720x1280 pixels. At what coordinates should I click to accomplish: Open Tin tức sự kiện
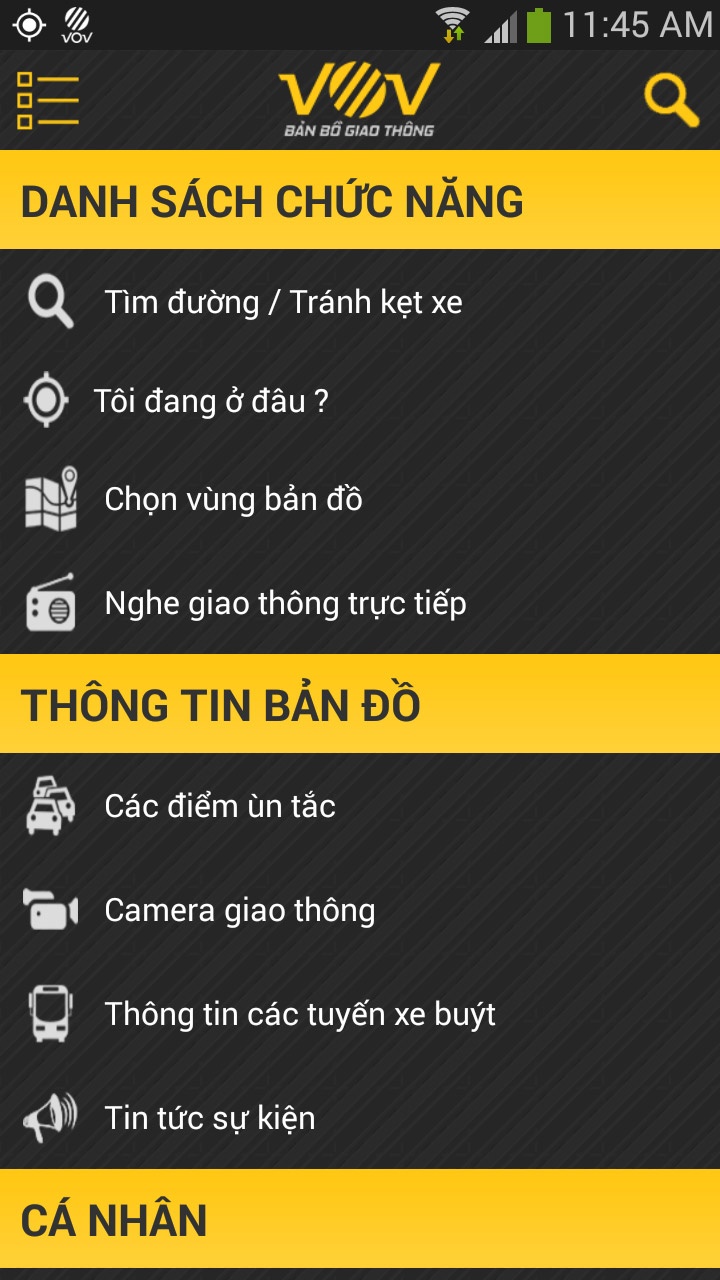coord(210,1117)
